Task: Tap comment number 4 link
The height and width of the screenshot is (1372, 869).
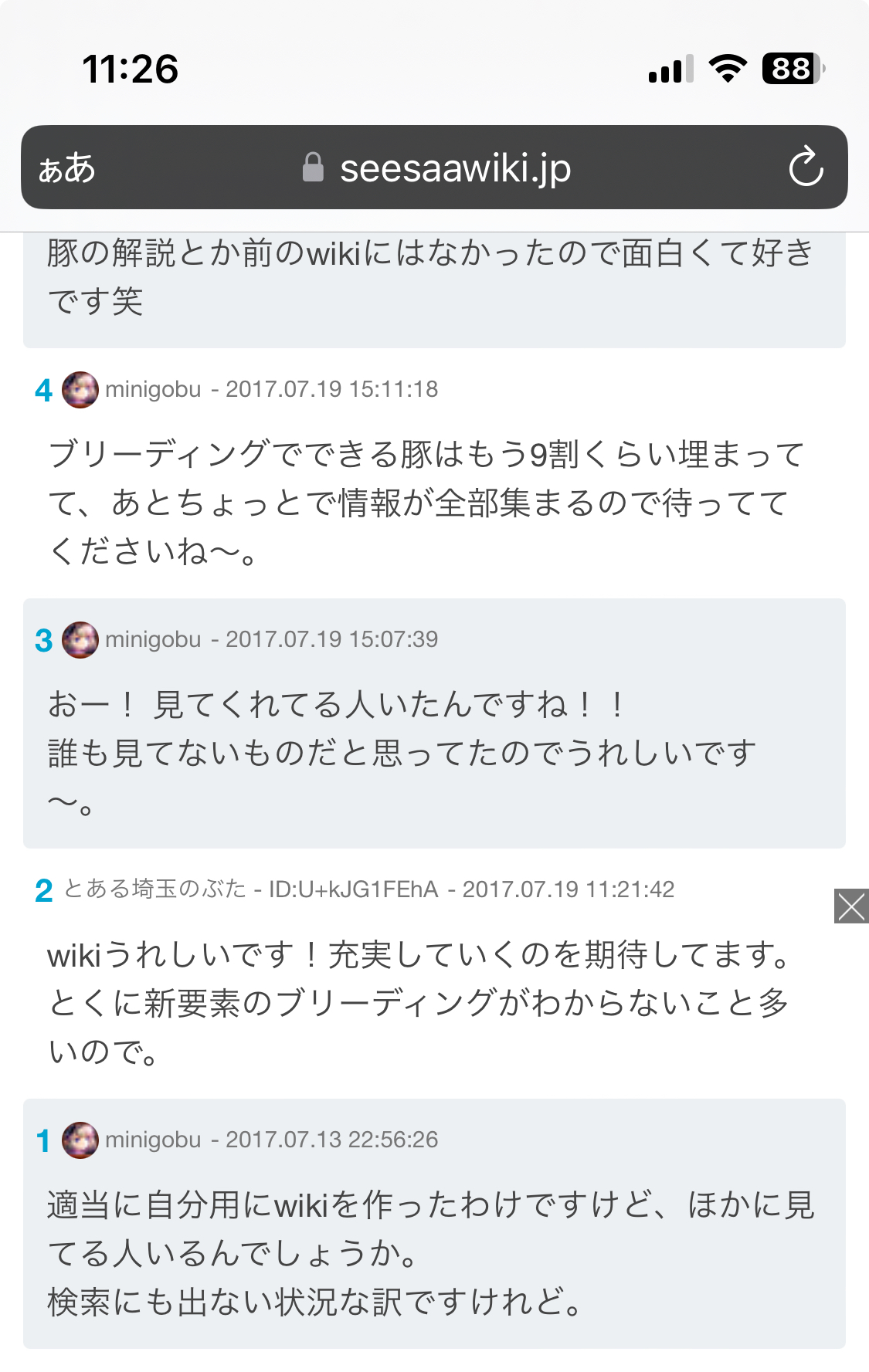Action: (x=43, y=391)
